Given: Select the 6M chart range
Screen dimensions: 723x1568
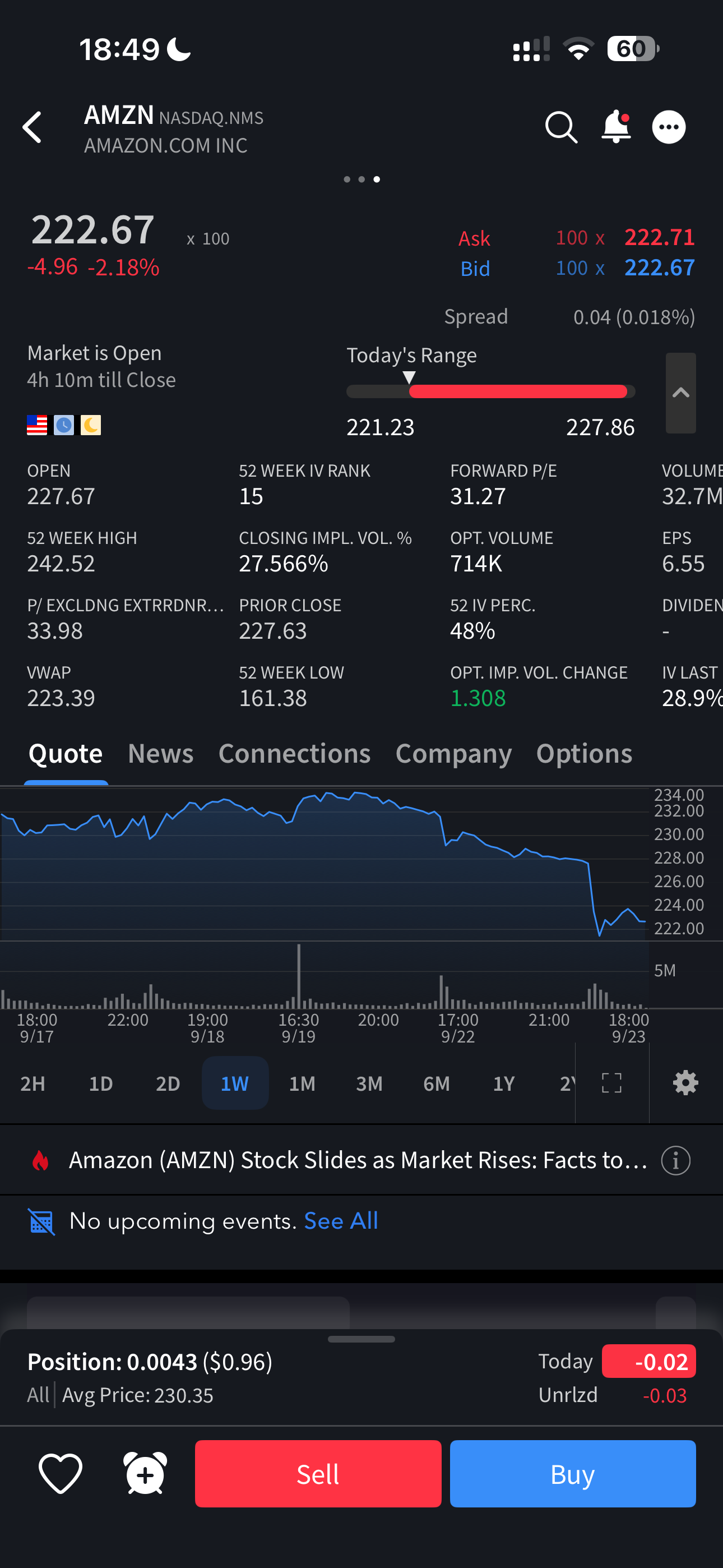Looking at the screenshot, I should 437,1083.
